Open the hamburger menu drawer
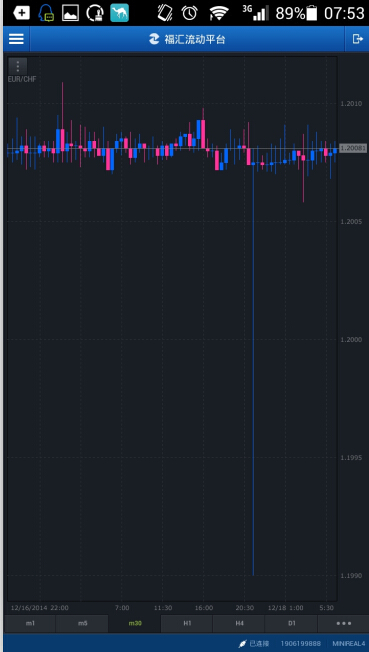Image resolution: width=369 pixels, height=652 pixels. [16, 39]
